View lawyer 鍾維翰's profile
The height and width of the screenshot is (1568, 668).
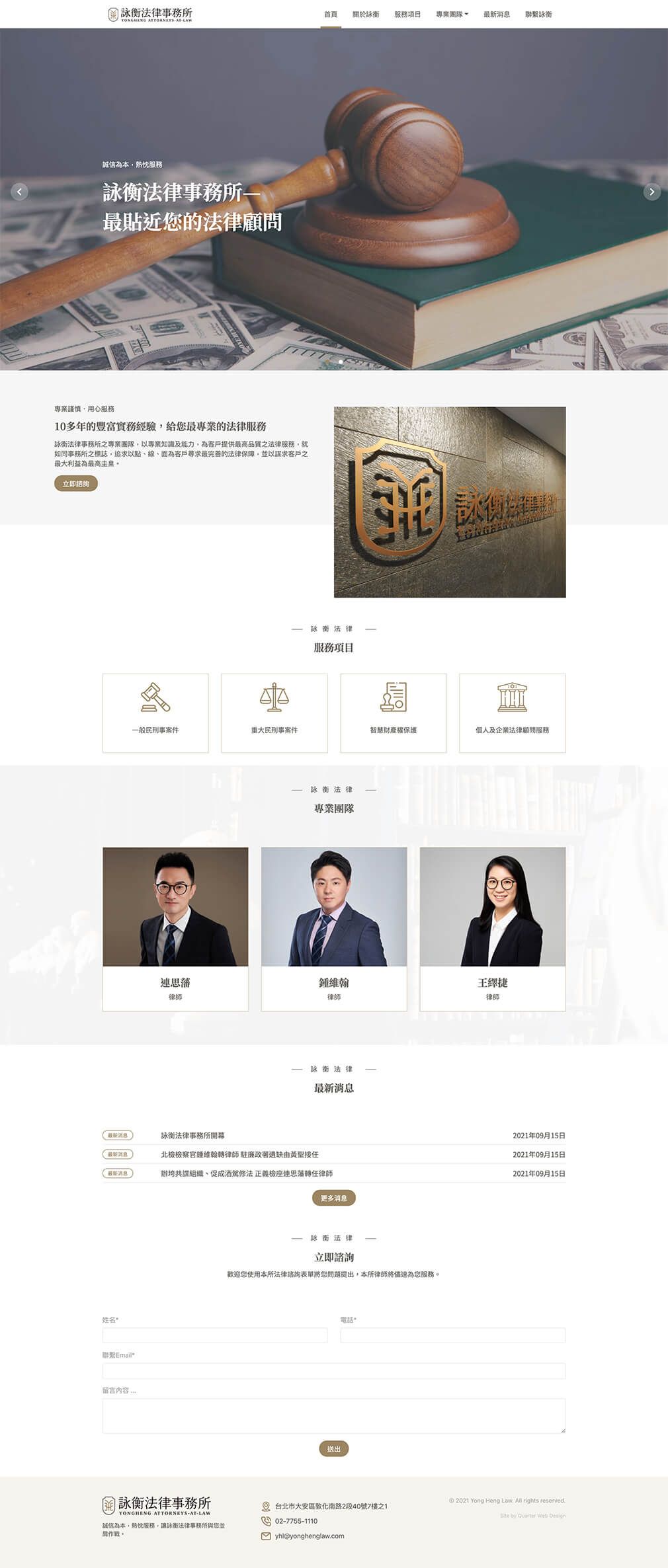tap(334, 928)
